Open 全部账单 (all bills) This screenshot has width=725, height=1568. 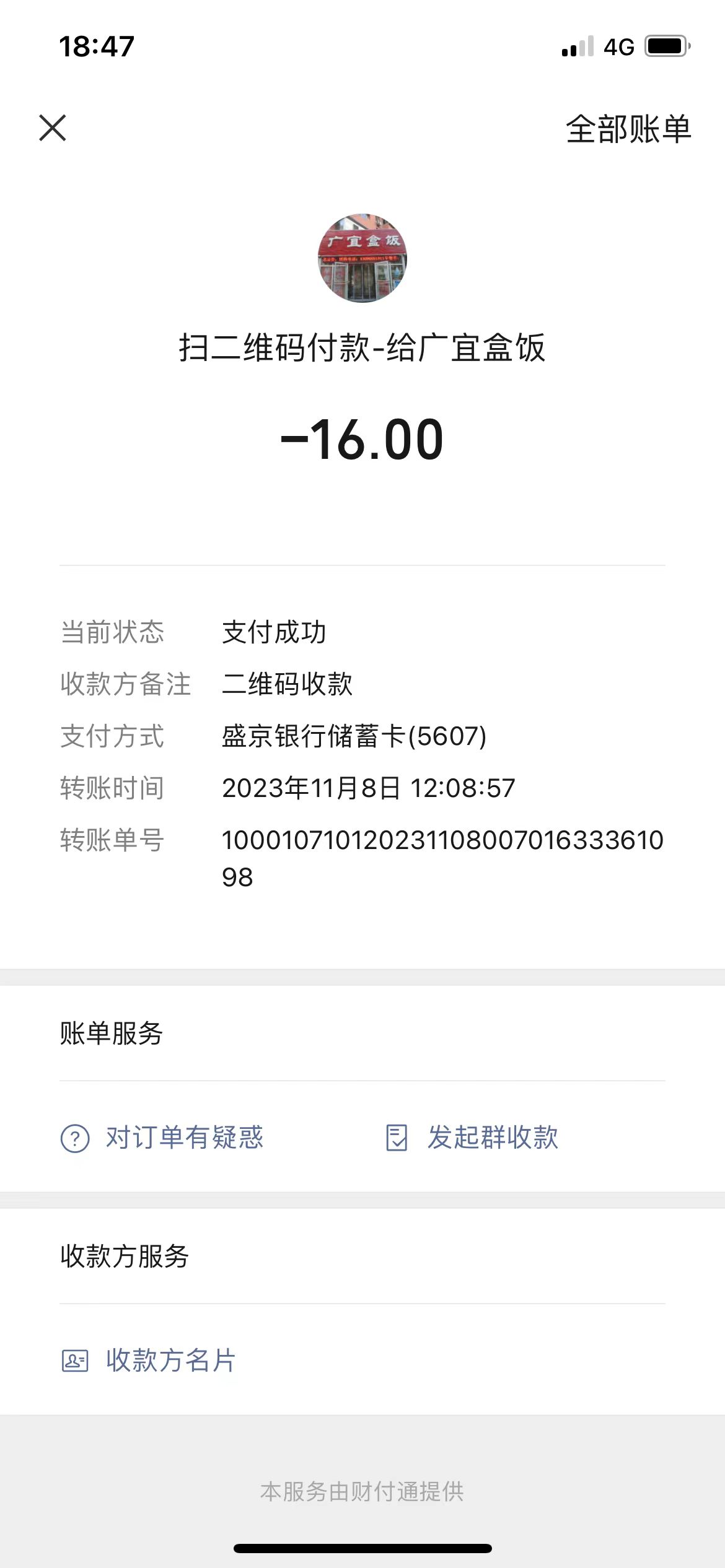tap(628, 129)
